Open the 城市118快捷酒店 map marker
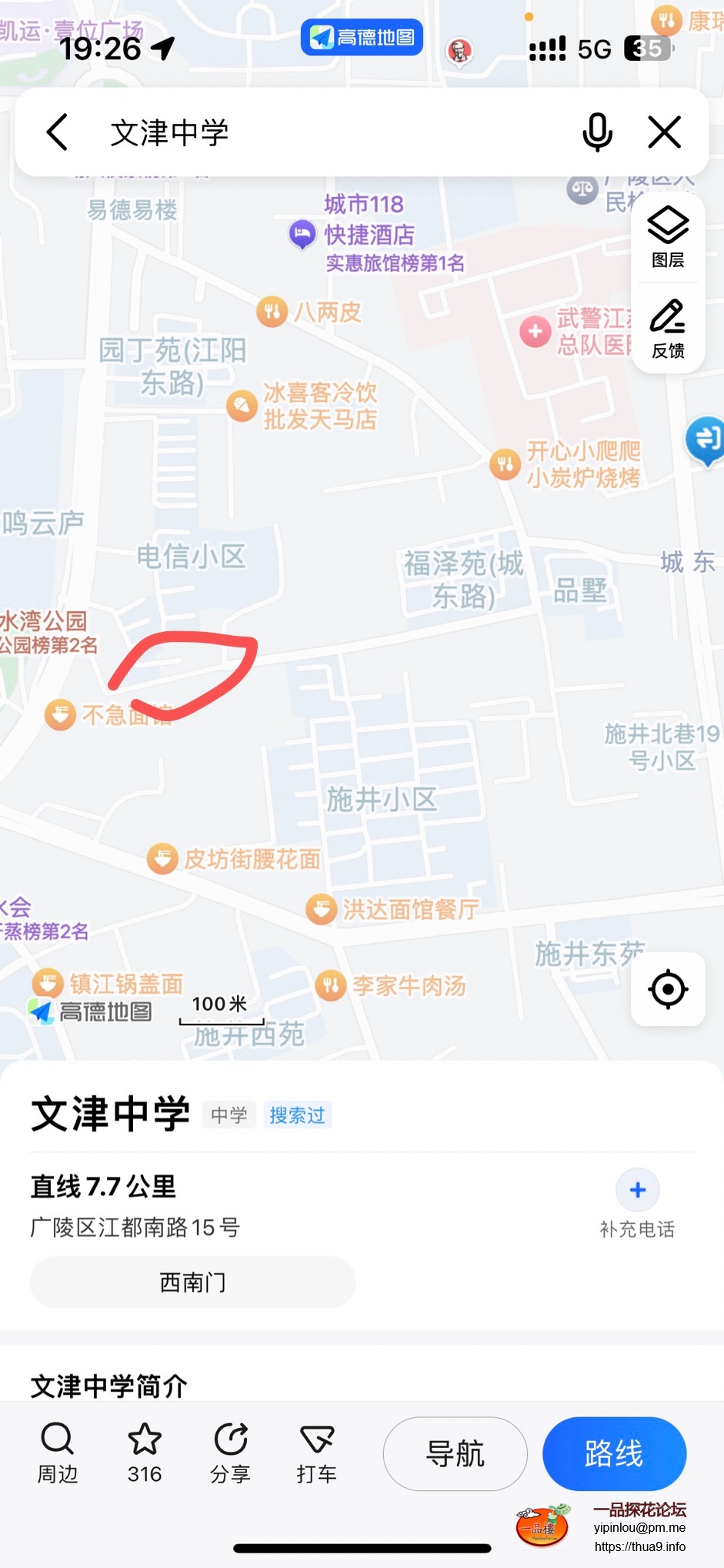 pos(302,233)
